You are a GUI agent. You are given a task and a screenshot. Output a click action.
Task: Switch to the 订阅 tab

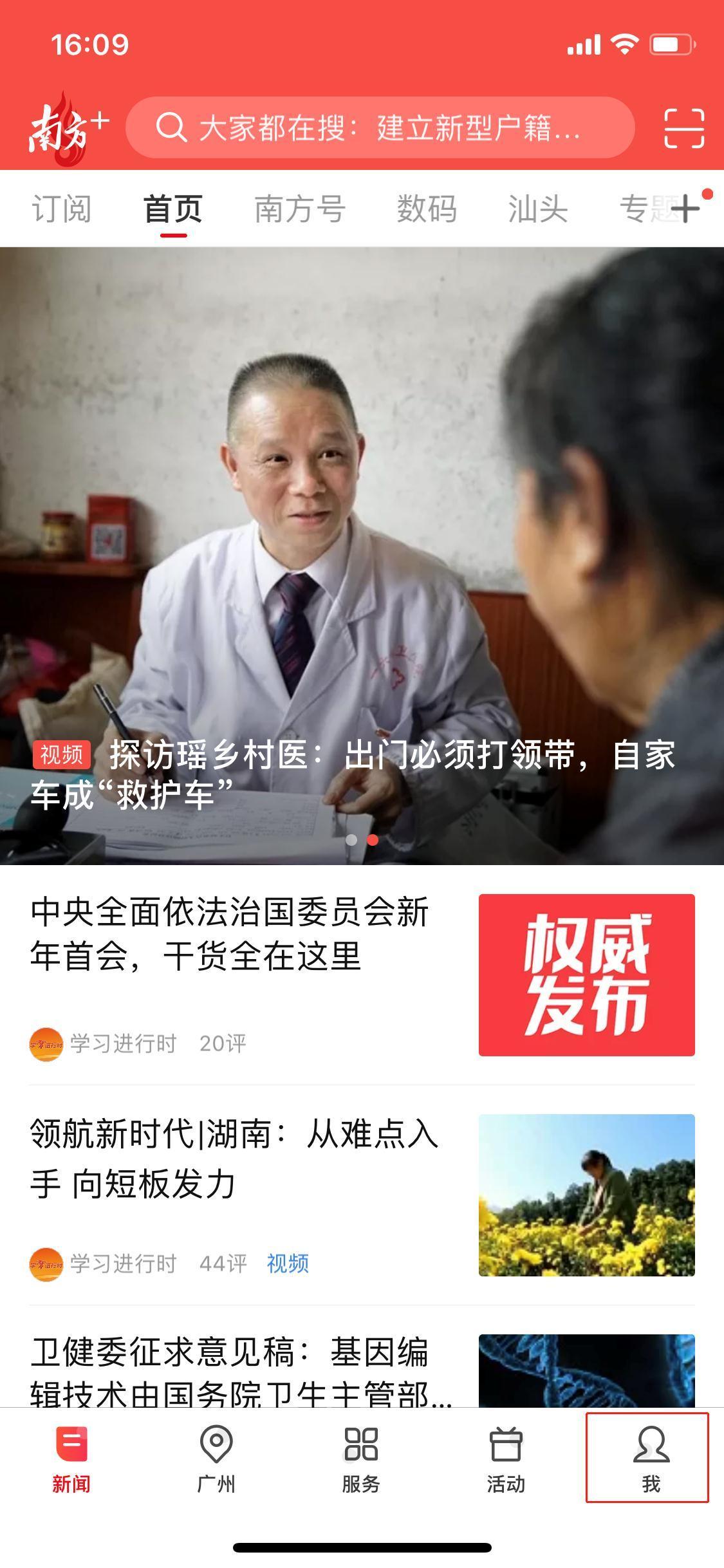[x=62, y=209]
